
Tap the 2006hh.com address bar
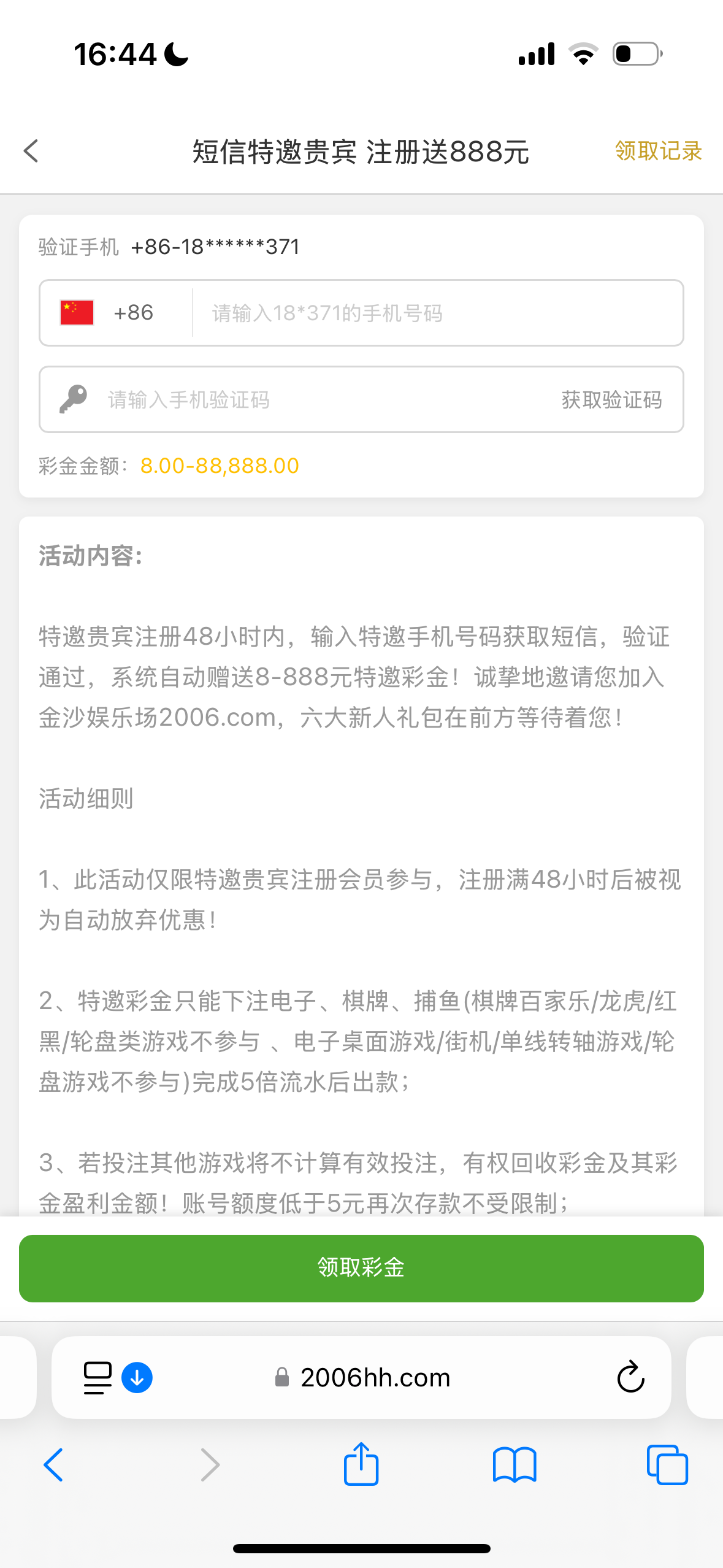point(375,1378)
